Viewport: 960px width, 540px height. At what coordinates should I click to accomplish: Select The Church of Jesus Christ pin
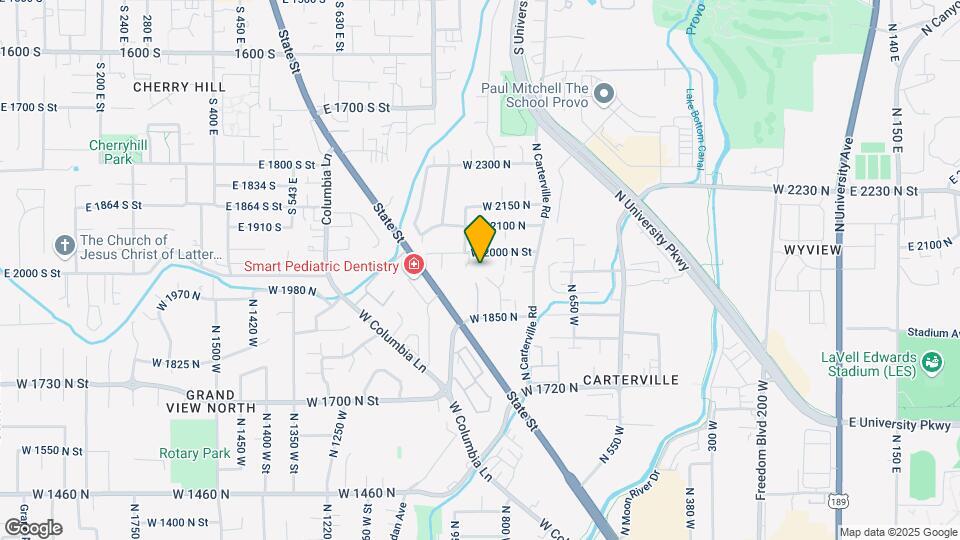point(65,246)
